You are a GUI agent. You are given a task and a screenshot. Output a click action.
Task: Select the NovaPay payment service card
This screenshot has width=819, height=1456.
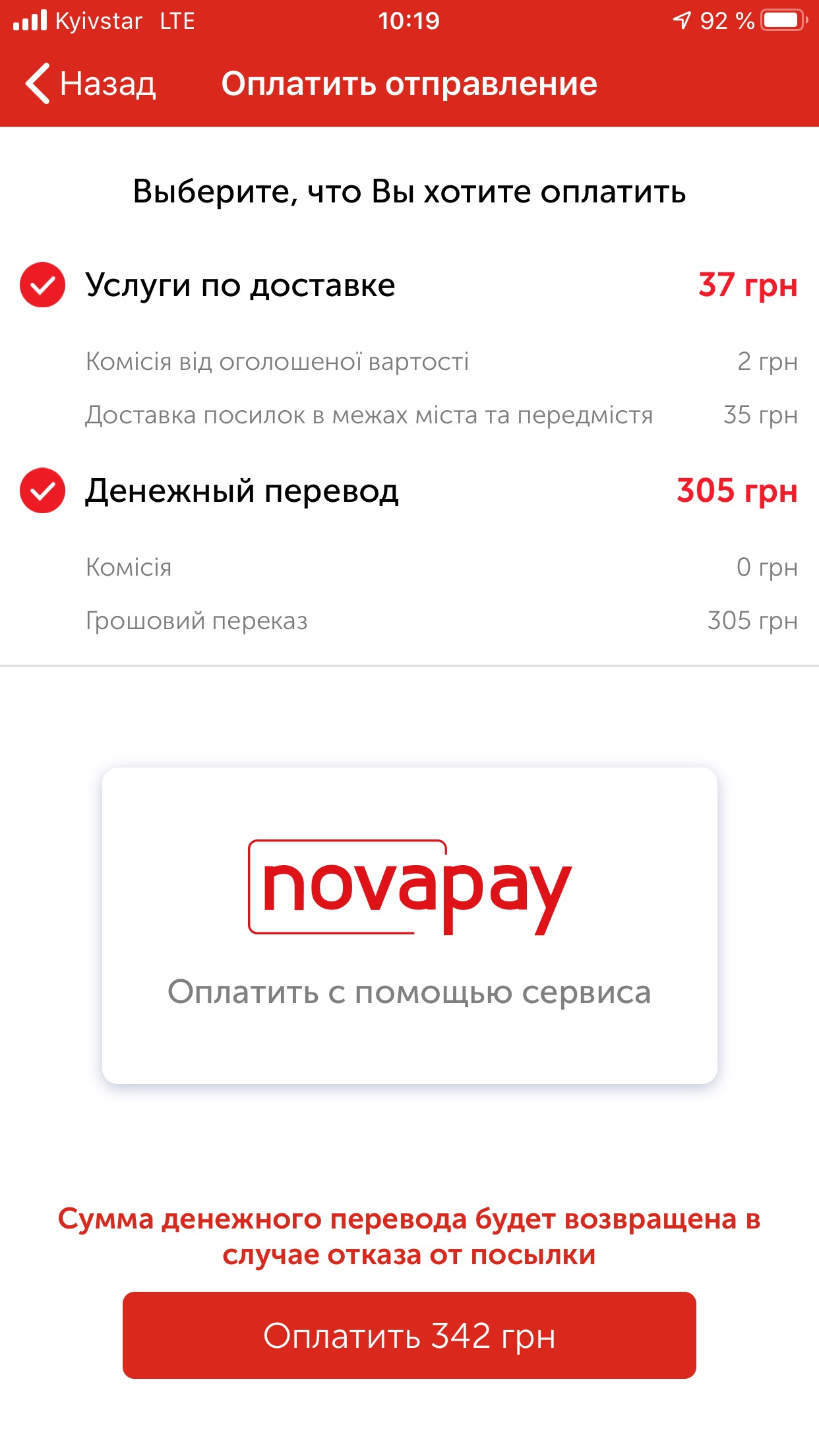[409, 925]
